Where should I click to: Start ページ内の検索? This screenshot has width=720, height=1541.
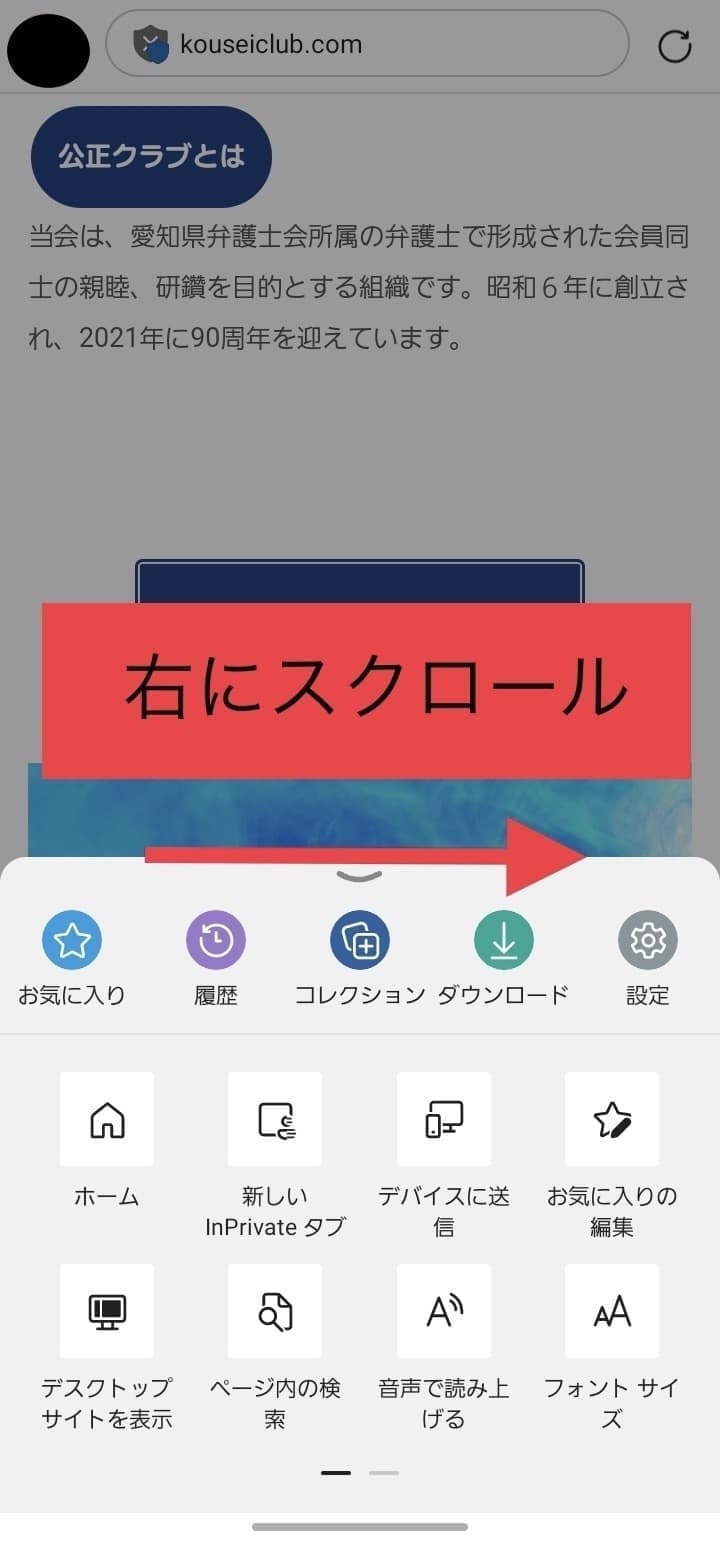coord(275,1311)
